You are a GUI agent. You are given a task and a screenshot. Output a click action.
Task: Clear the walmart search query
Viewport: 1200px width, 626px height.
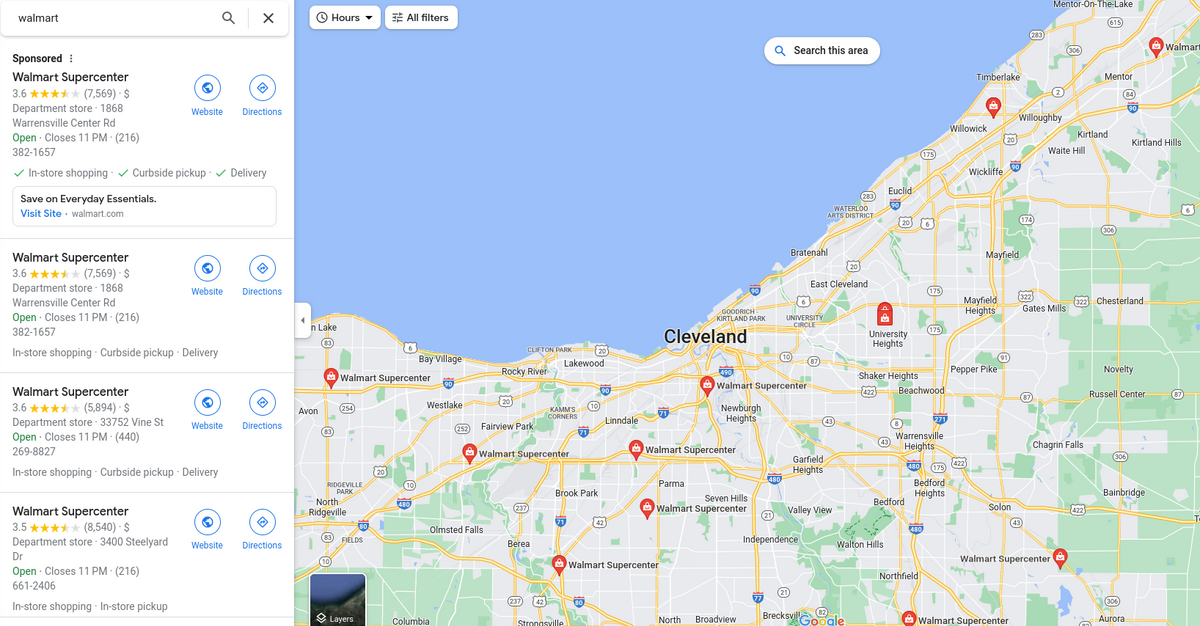(x=268, y=18)
